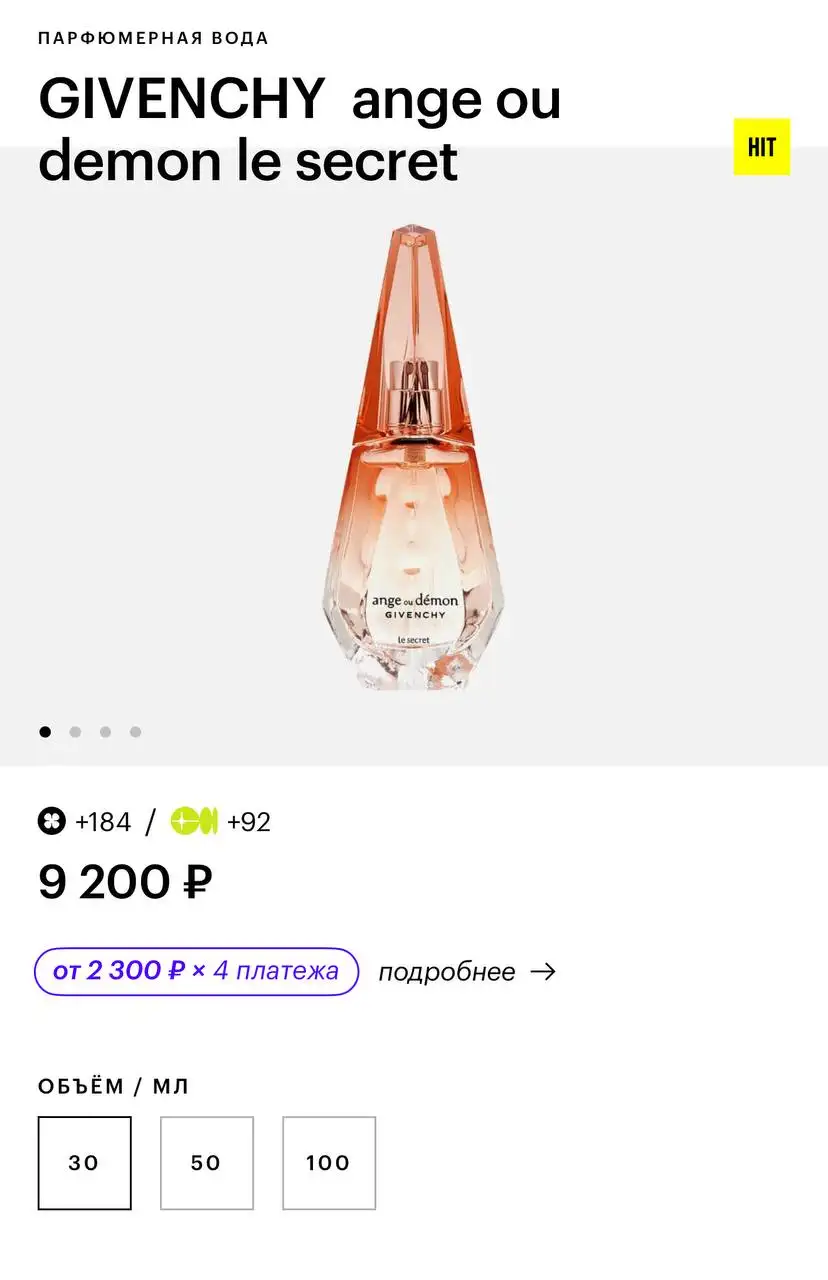Open the подробнее payment details link

(x=446, y=970)
